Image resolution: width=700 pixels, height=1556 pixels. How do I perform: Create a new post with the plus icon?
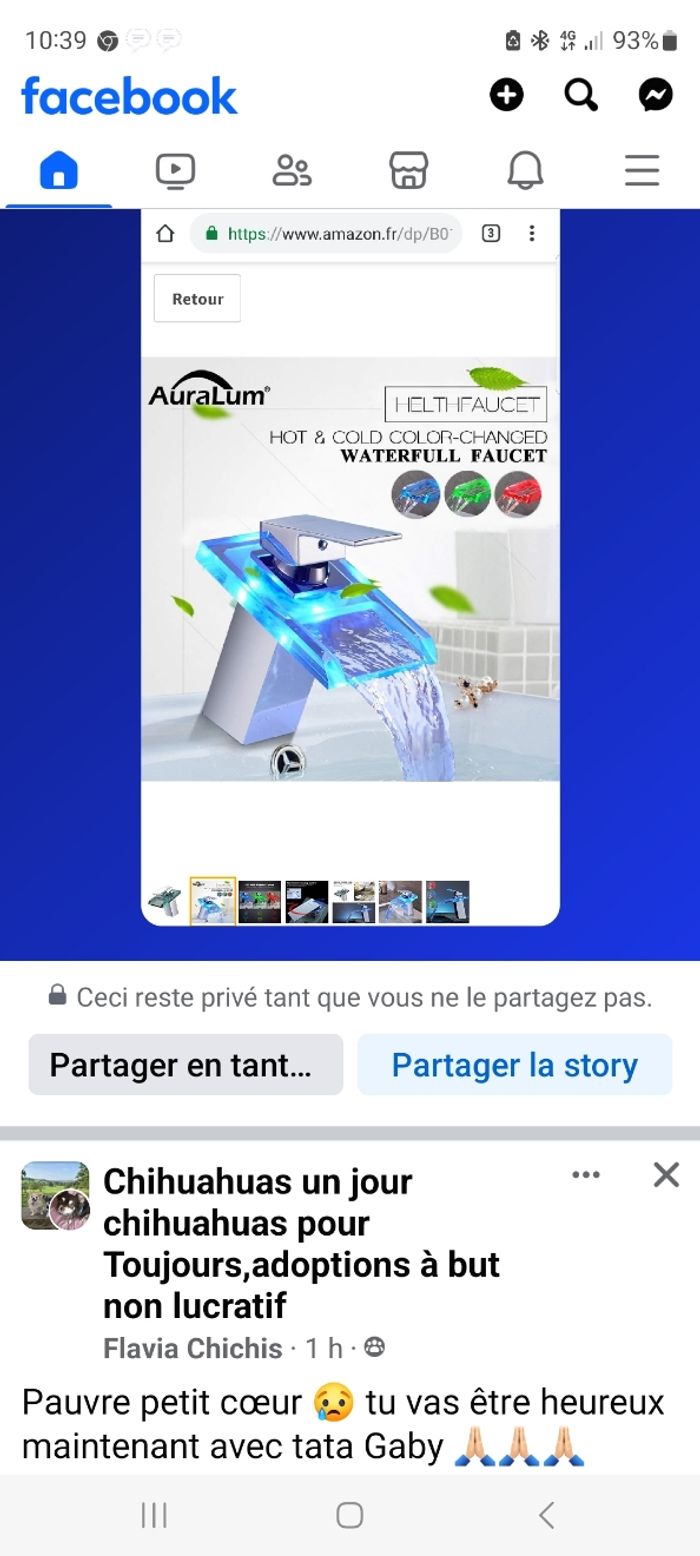click(506, 95)
